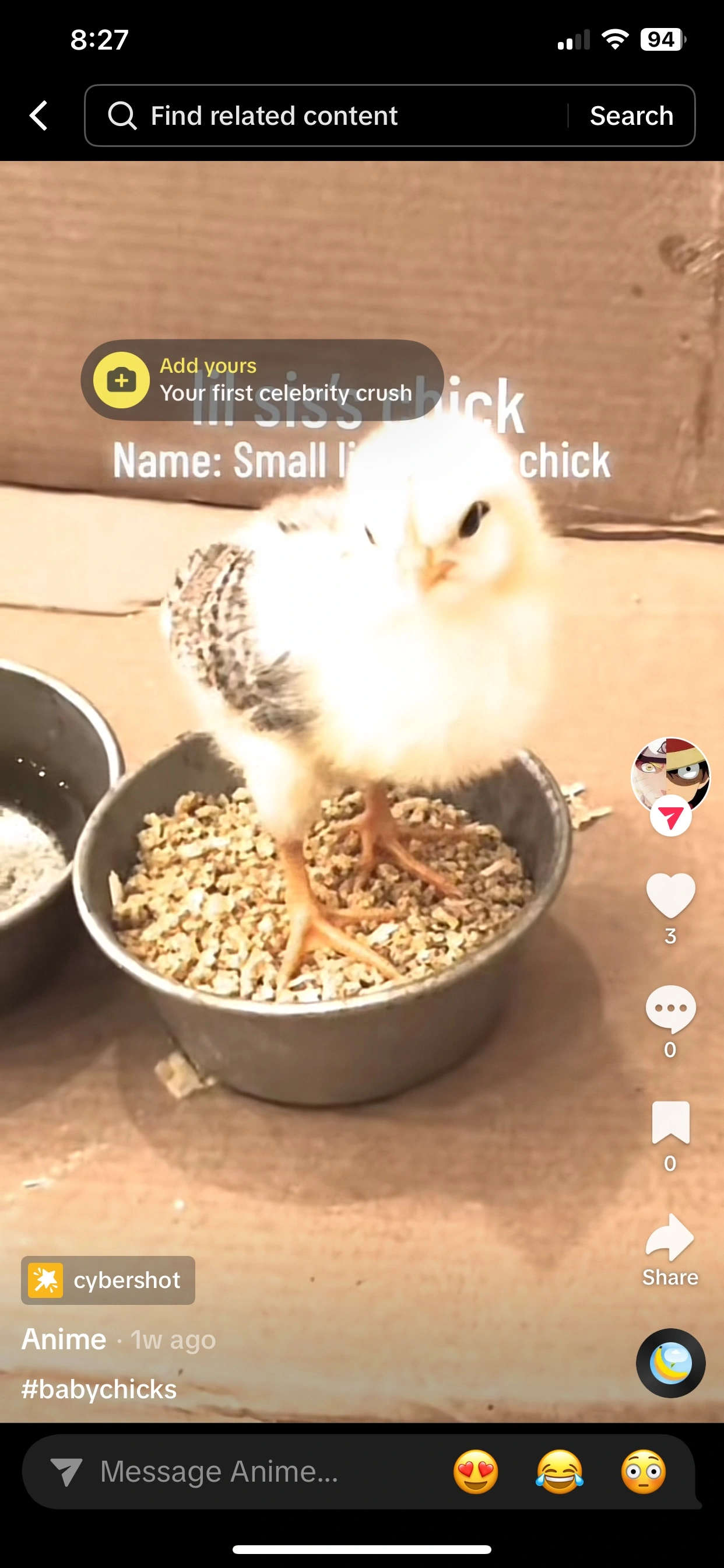Tap the Search button
Viewport: 724px width, 1568px height.
pyautogui.click(x=631, y=116)
